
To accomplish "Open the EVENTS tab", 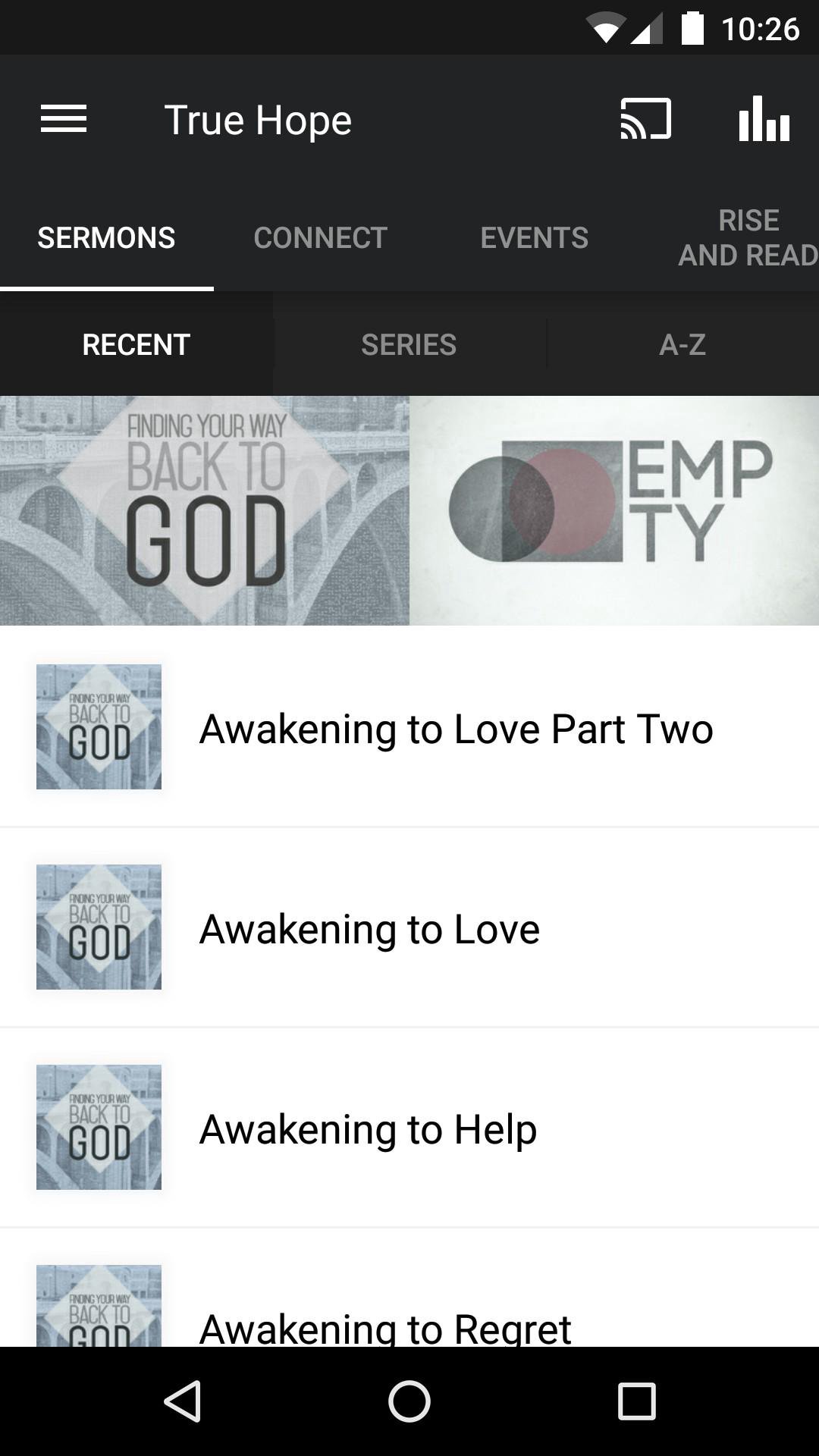I will [x=534, y=237].
